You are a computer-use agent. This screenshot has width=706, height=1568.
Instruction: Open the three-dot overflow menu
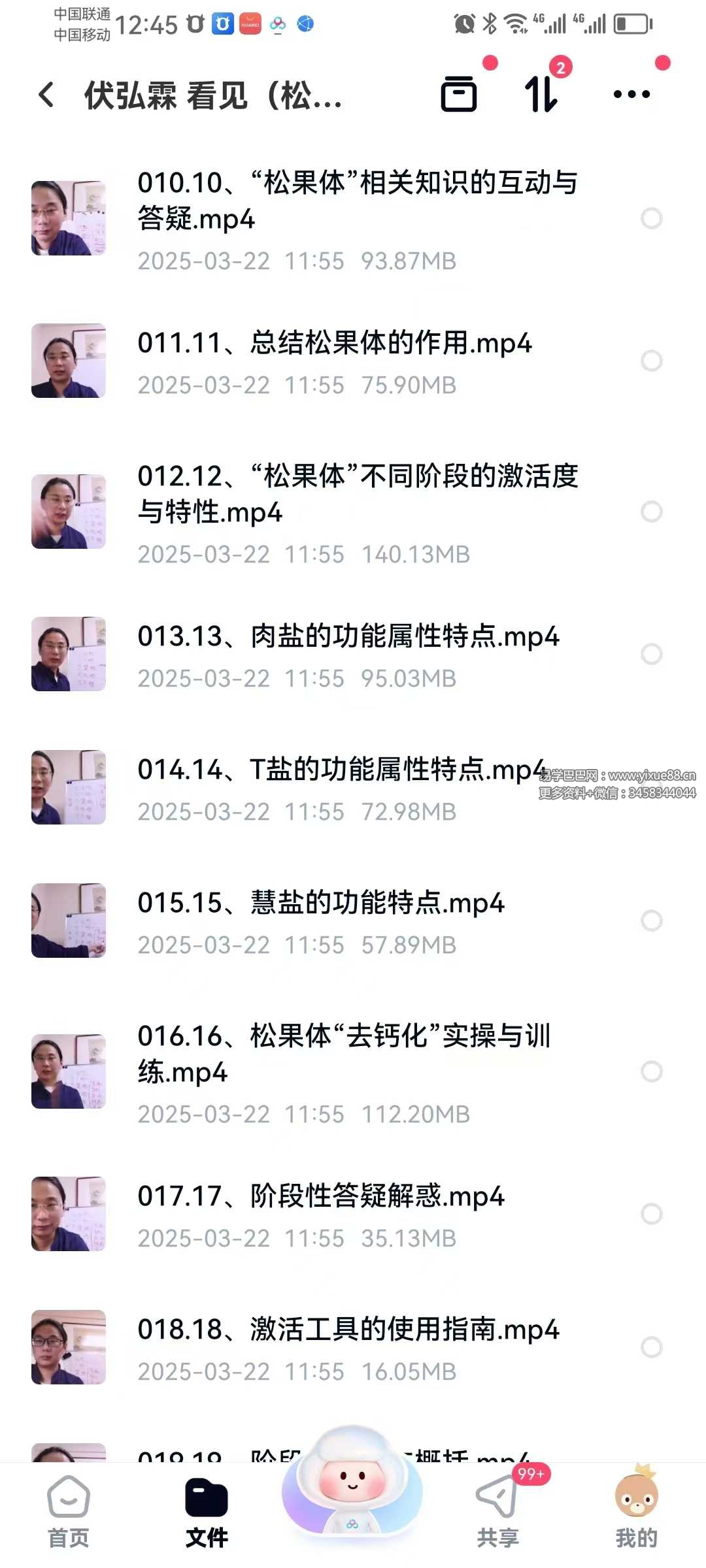click(x=631, y=94)
